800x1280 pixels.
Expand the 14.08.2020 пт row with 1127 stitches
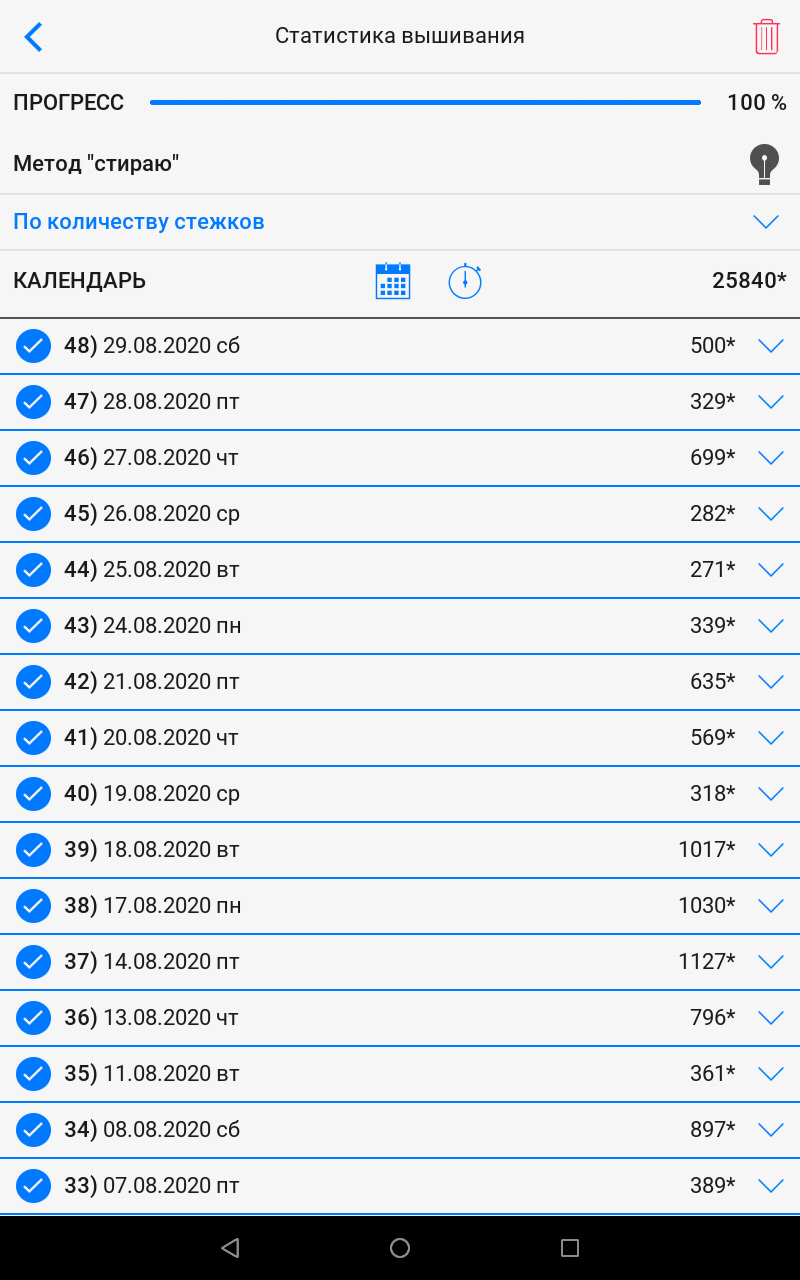770,962
